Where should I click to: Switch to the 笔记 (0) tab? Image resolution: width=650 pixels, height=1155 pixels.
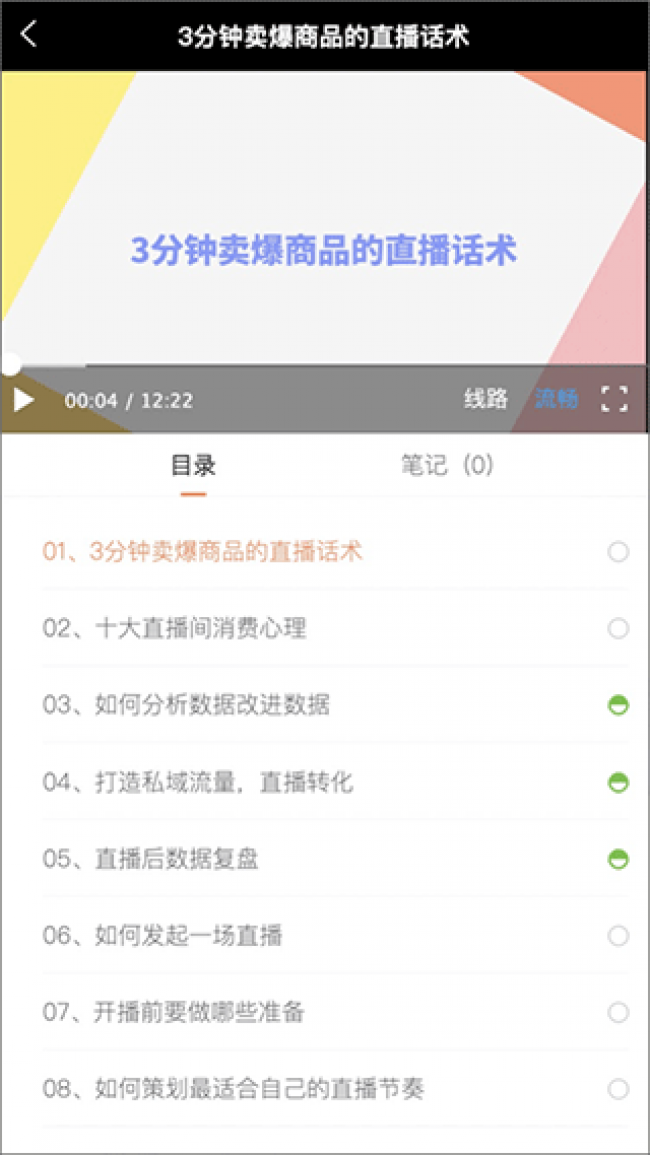click(447, 465)
